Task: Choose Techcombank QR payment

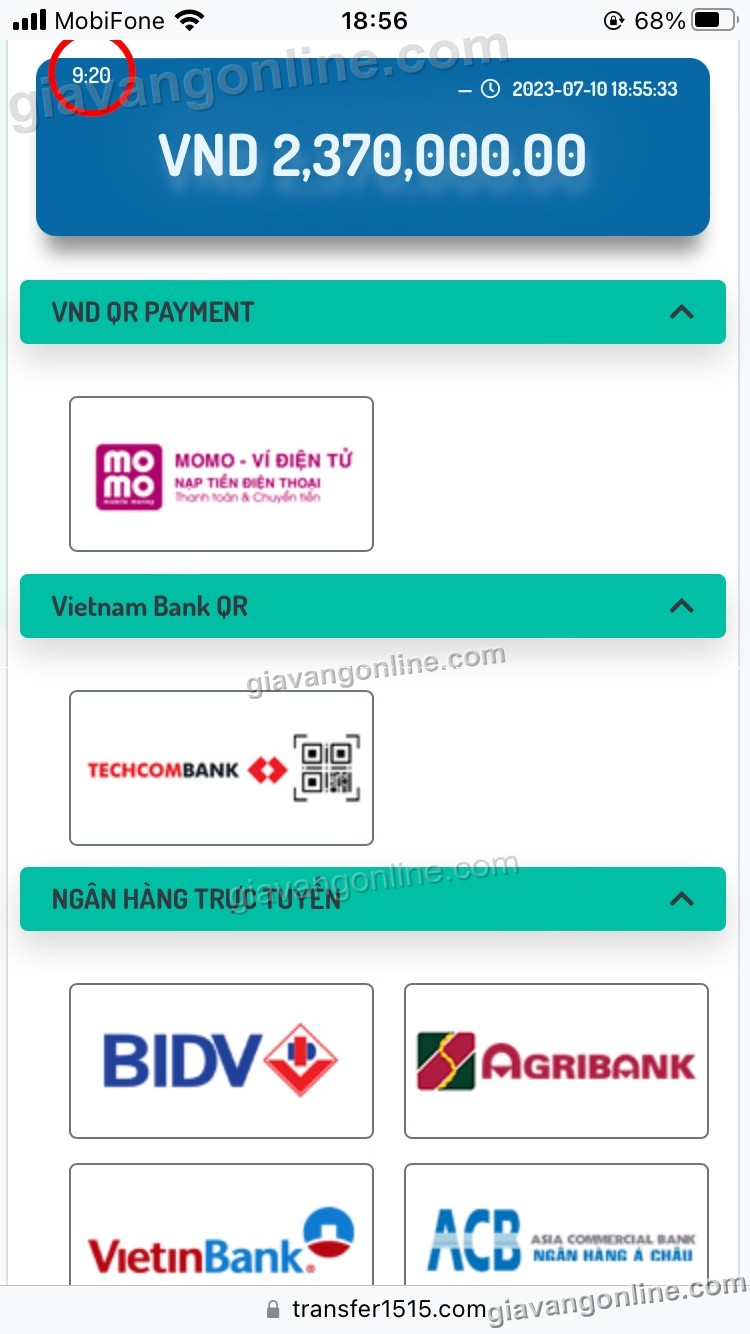Action: pyautogui.click(x=221, y=768)
